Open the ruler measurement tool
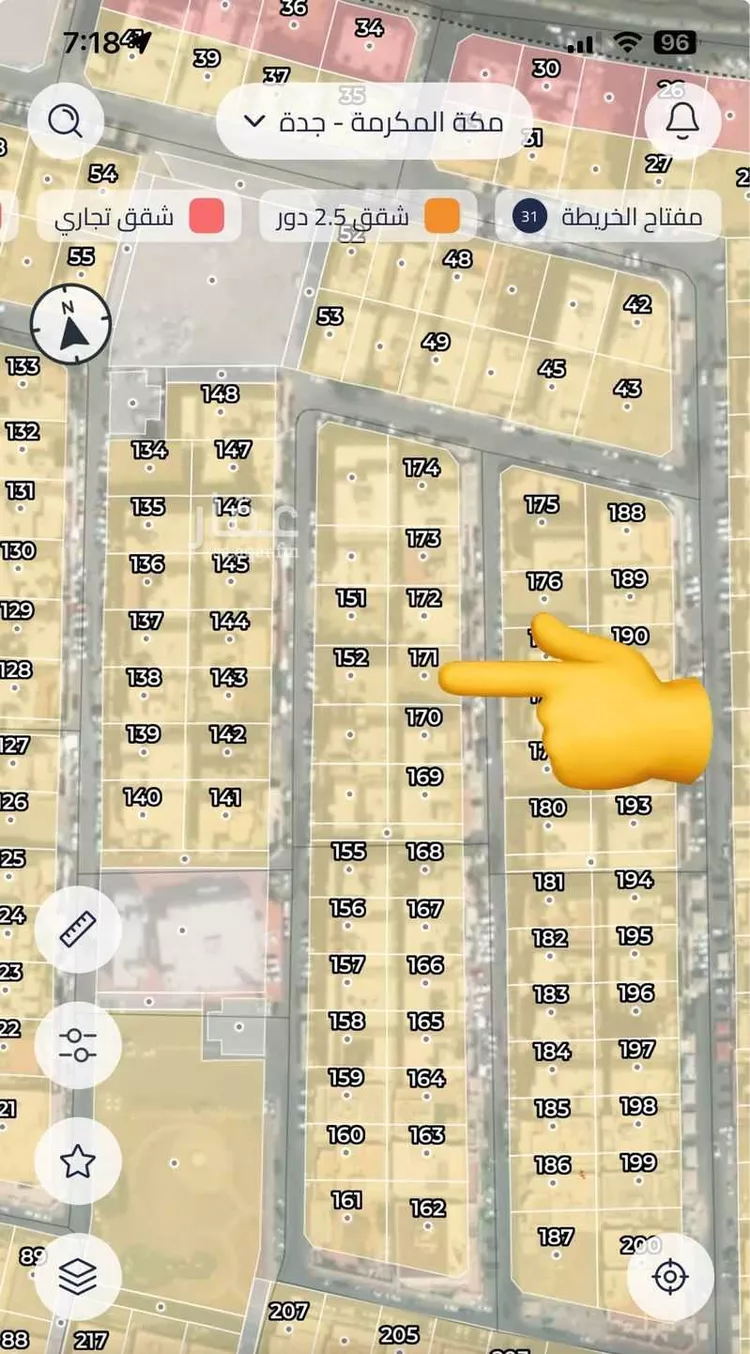This screenshot has width=750, height=1354. click(77, 930)
